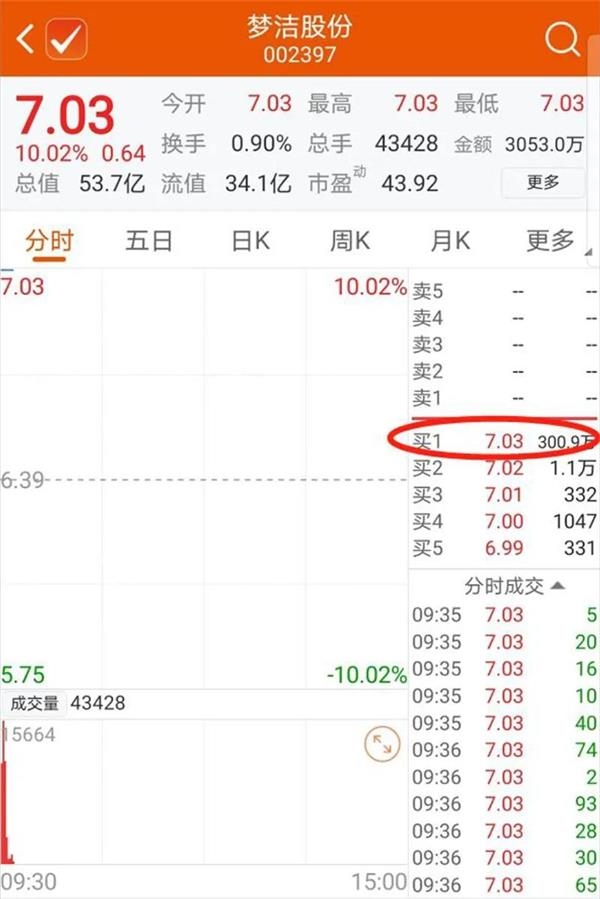Select the 日K tab

click(x=250, y=241)
